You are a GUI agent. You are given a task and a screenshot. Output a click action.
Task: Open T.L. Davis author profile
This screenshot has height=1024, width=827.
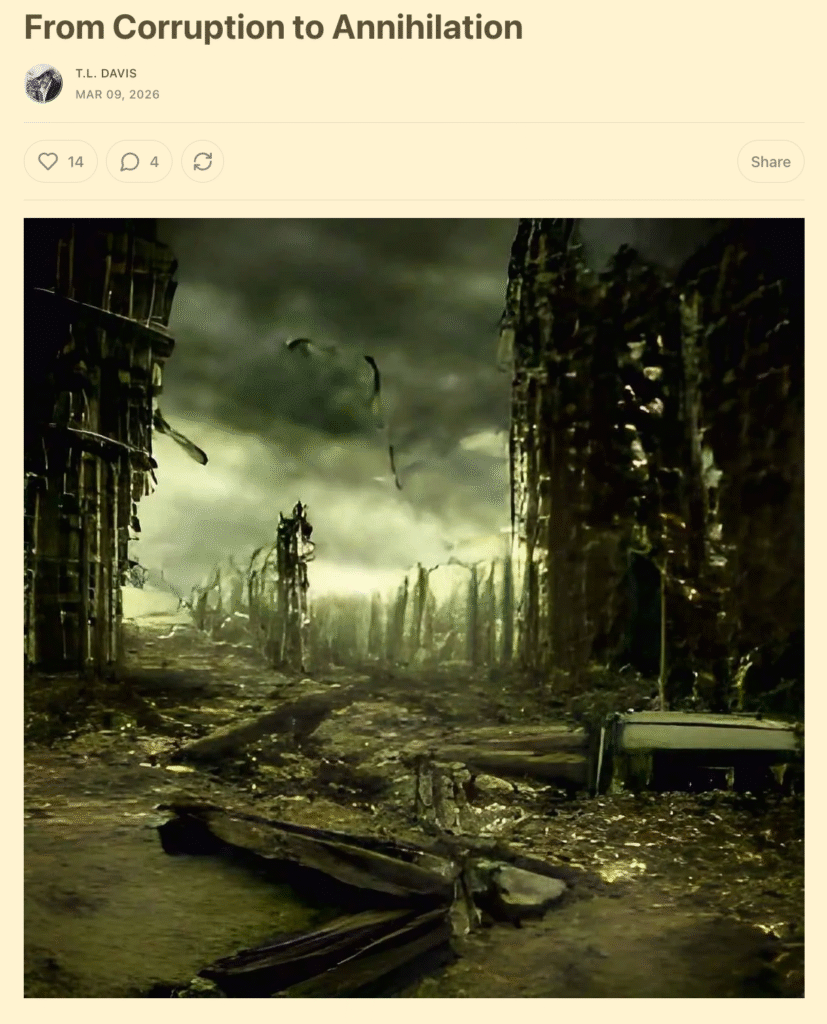pyautogui.click(x=103, y=73)
